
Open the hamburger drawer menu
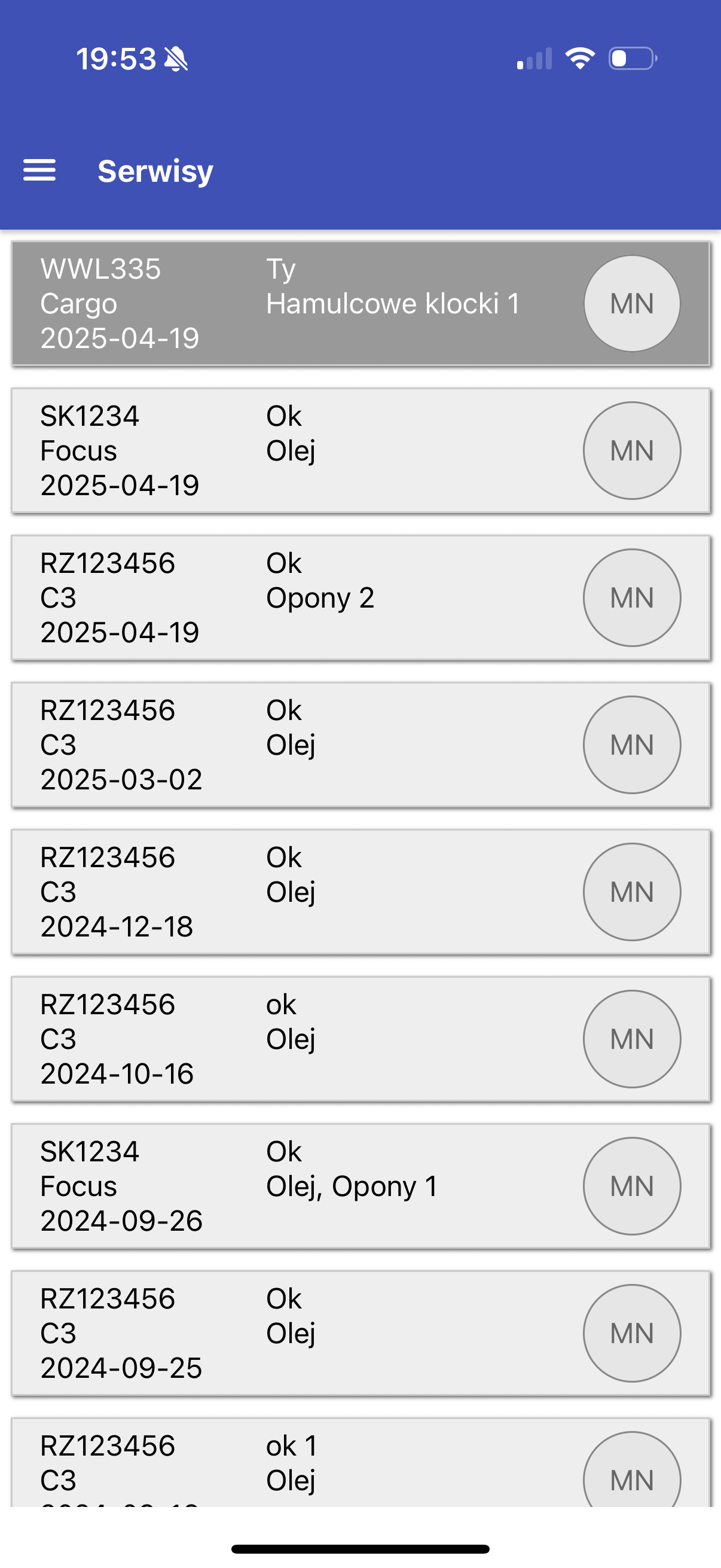[x=39, y=170]
